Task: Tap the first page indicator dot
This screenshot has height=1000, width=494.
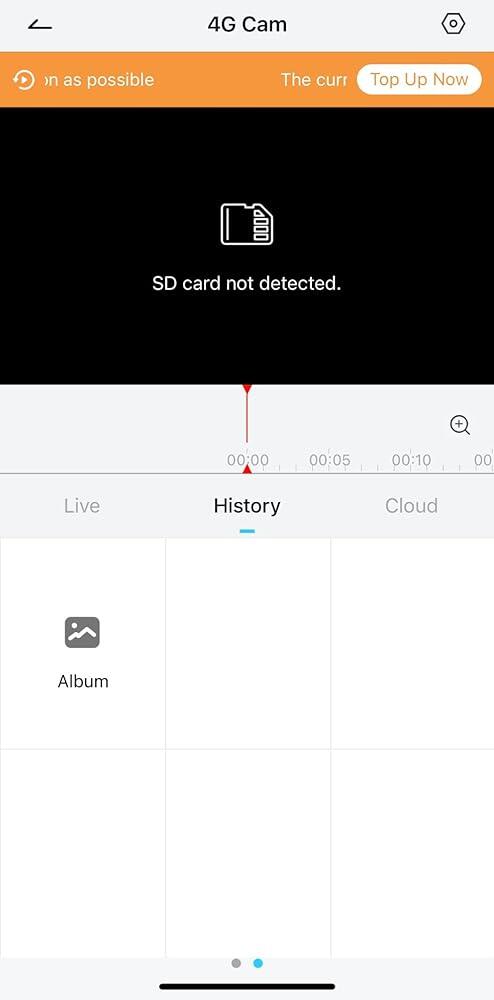Action: 236,963
